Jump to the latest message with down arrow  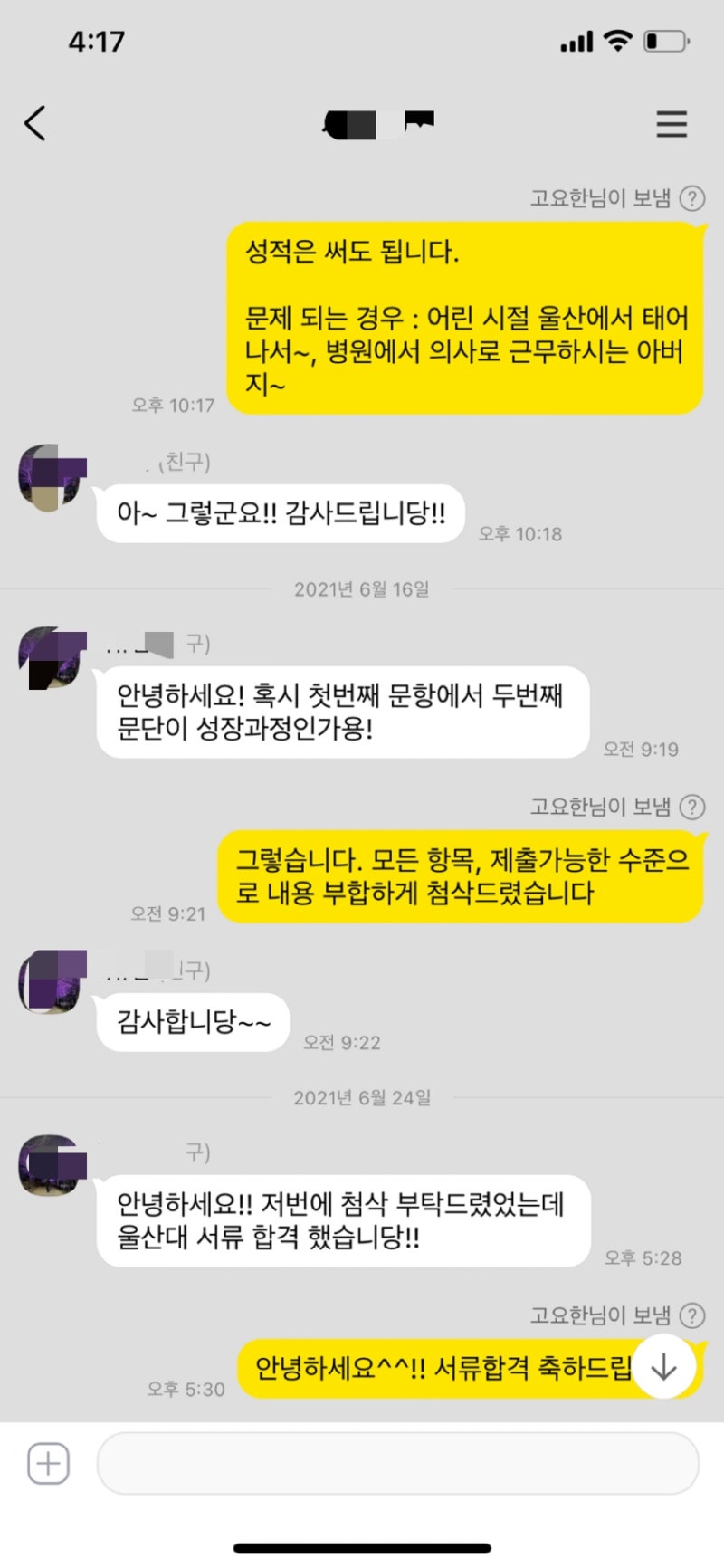click(663, 1366)
